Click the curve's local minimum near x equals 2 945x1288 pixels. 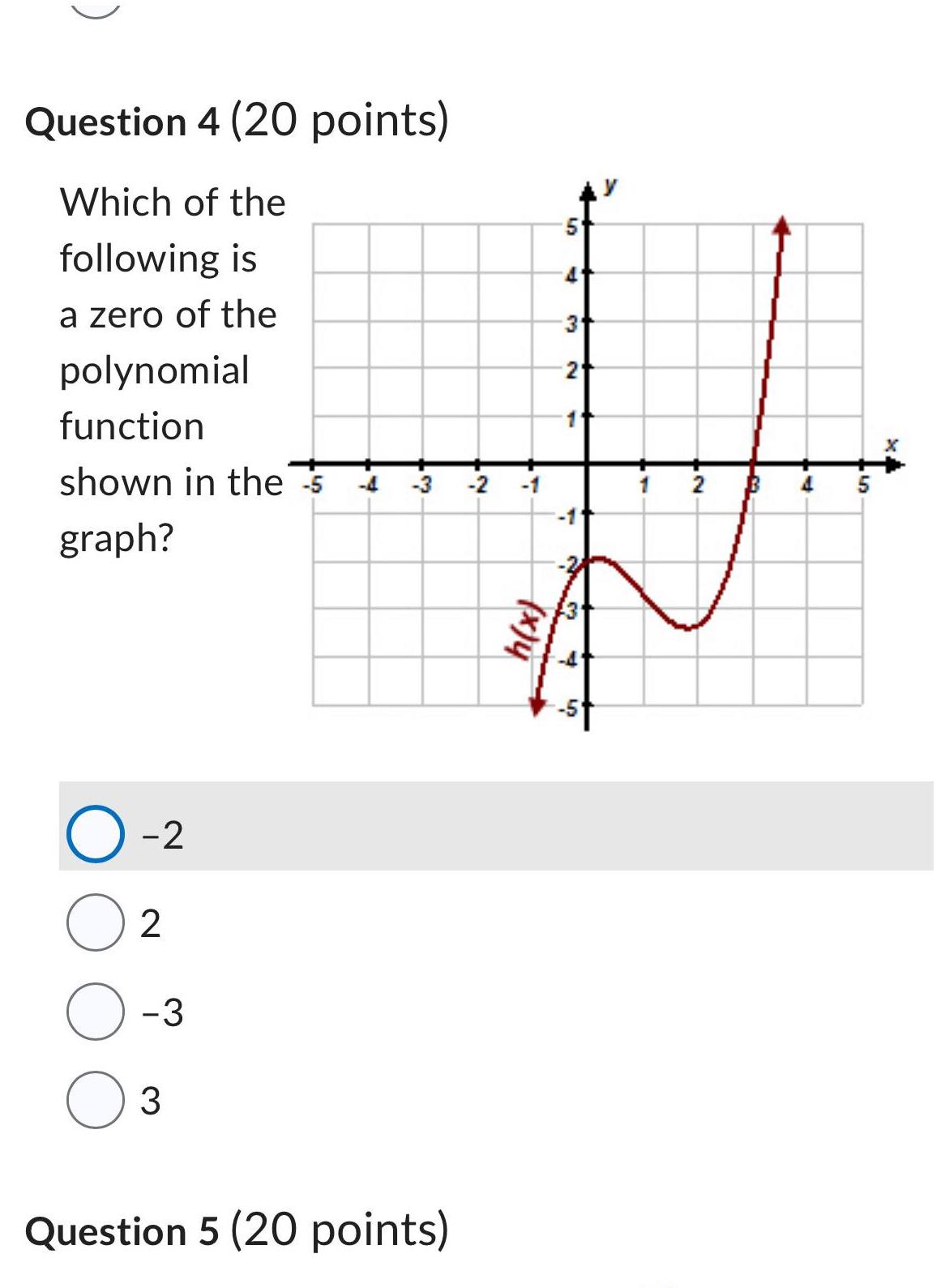[x=685, y=627]
